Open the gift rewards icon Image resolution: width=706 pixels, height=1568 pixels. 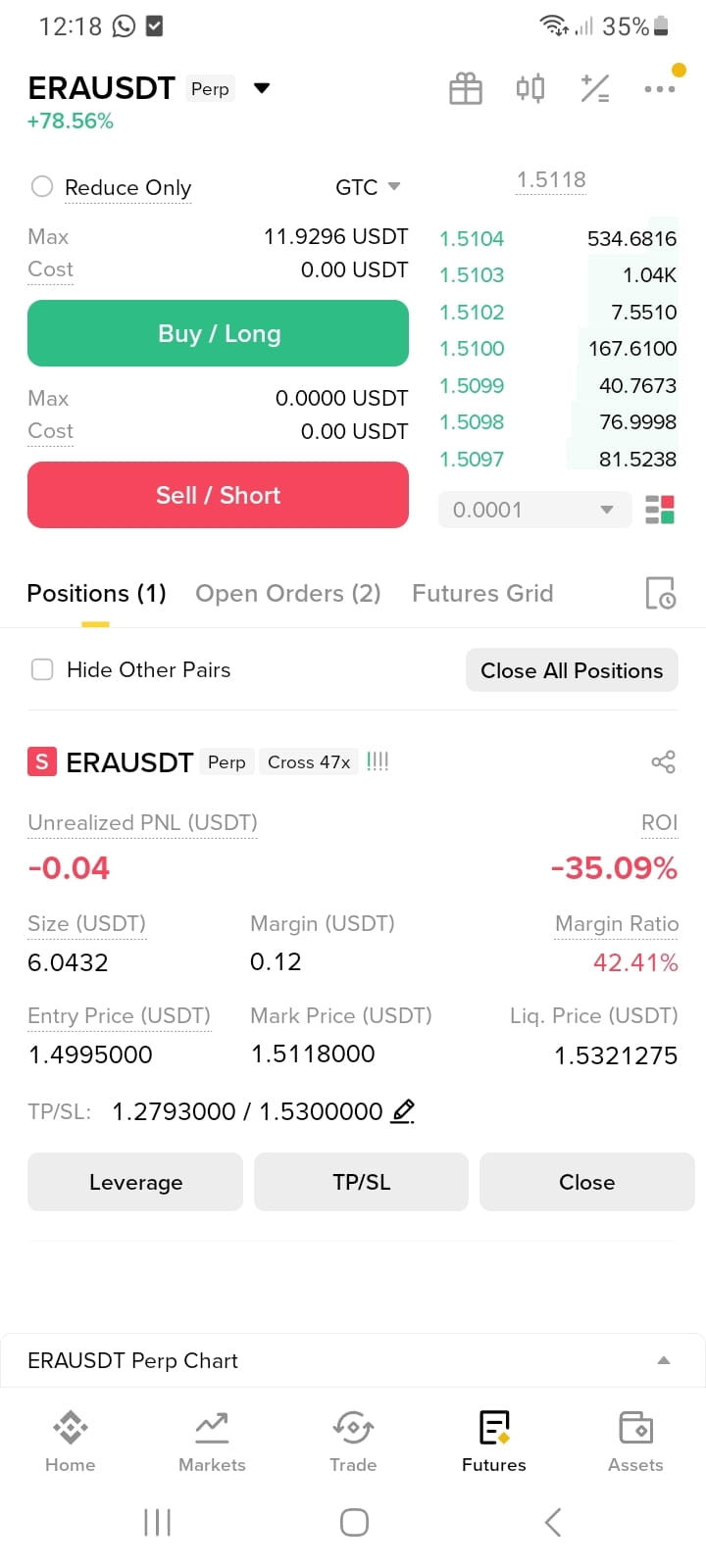coord(466,89)
